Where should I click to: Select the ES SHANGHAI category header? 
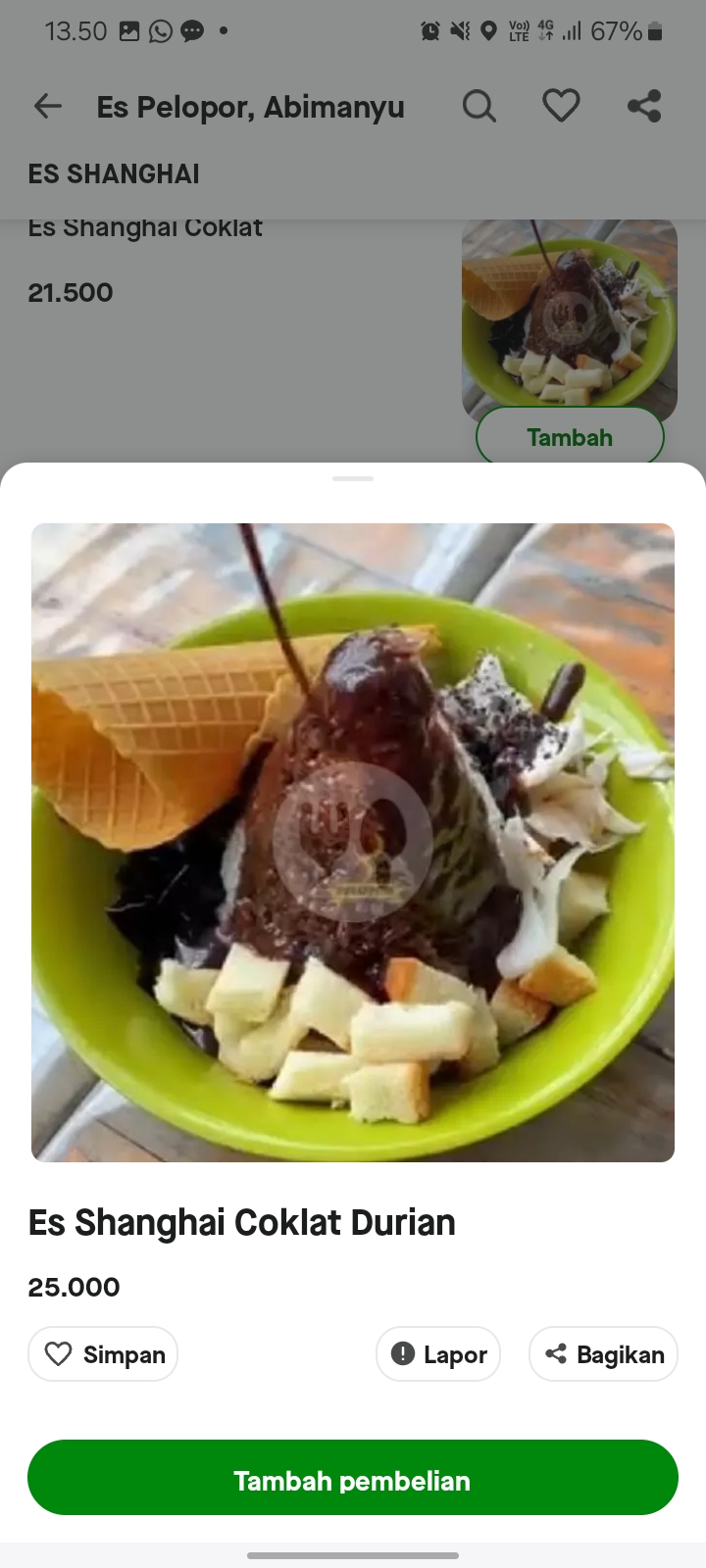[x=113, y=173]
